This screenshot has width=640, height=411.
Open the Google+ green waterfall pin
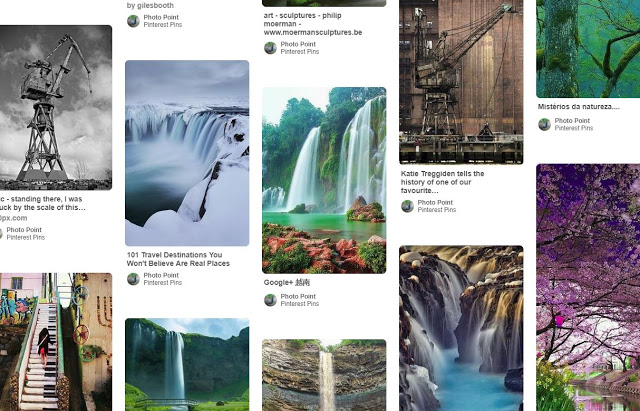(324, 180)
